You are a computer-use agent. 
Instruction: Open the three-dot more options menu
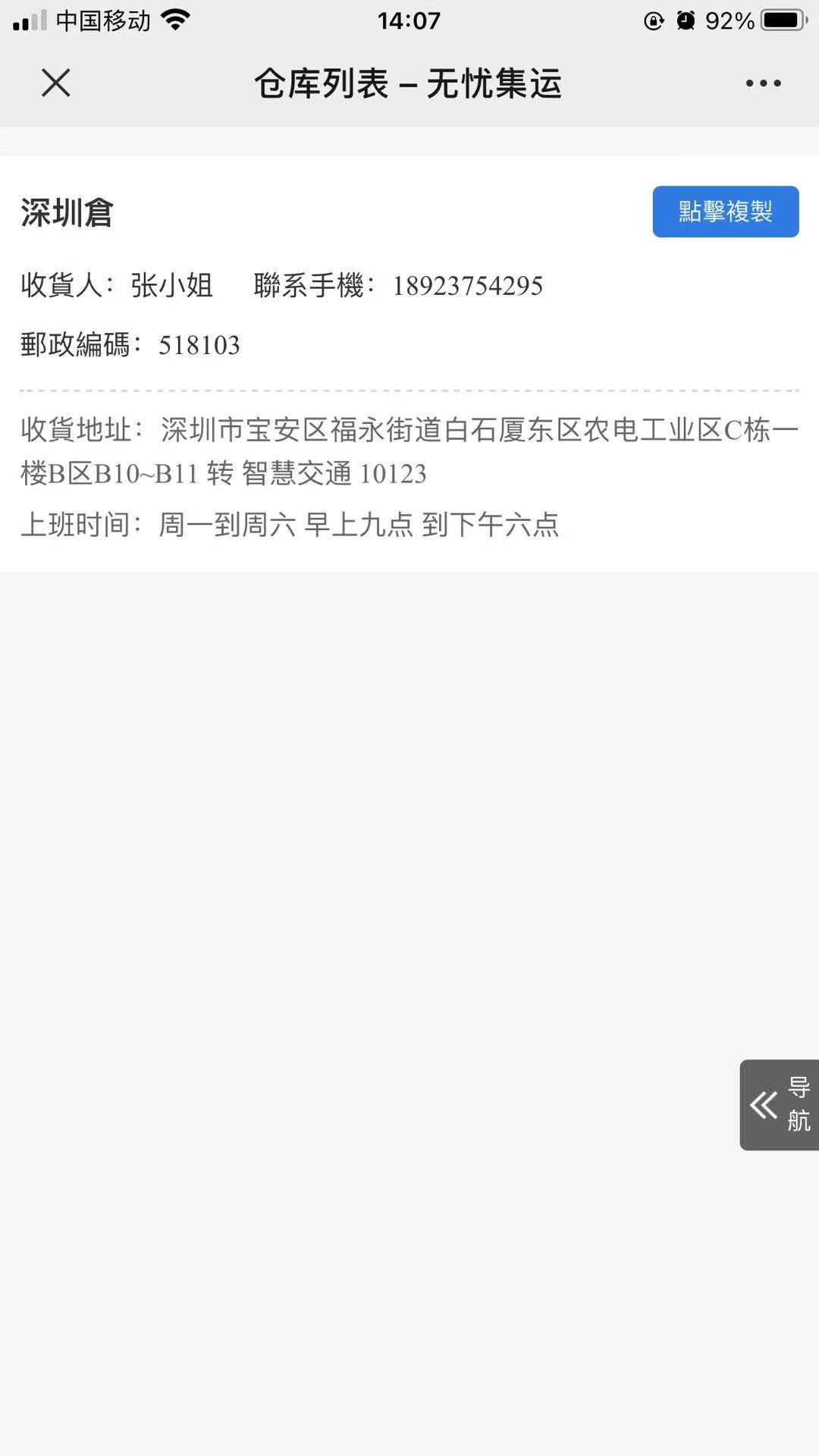763,83
